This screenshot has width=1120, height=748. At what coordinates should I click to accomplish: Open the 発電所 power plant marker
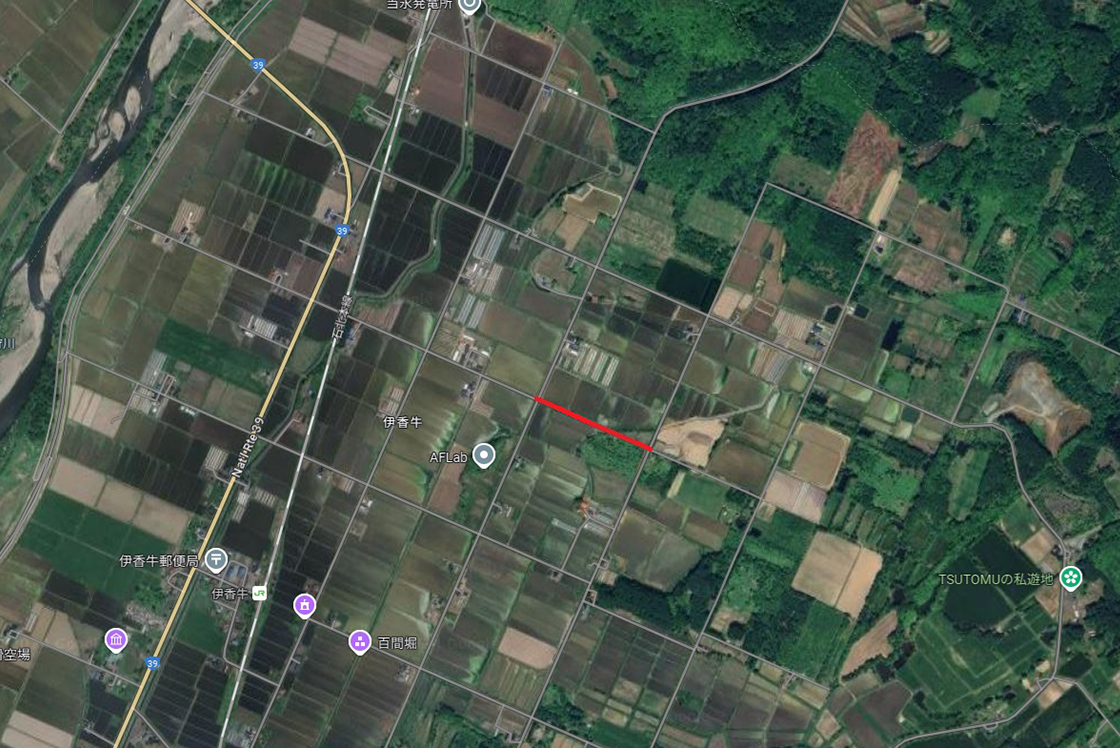(x=470, y=7)
